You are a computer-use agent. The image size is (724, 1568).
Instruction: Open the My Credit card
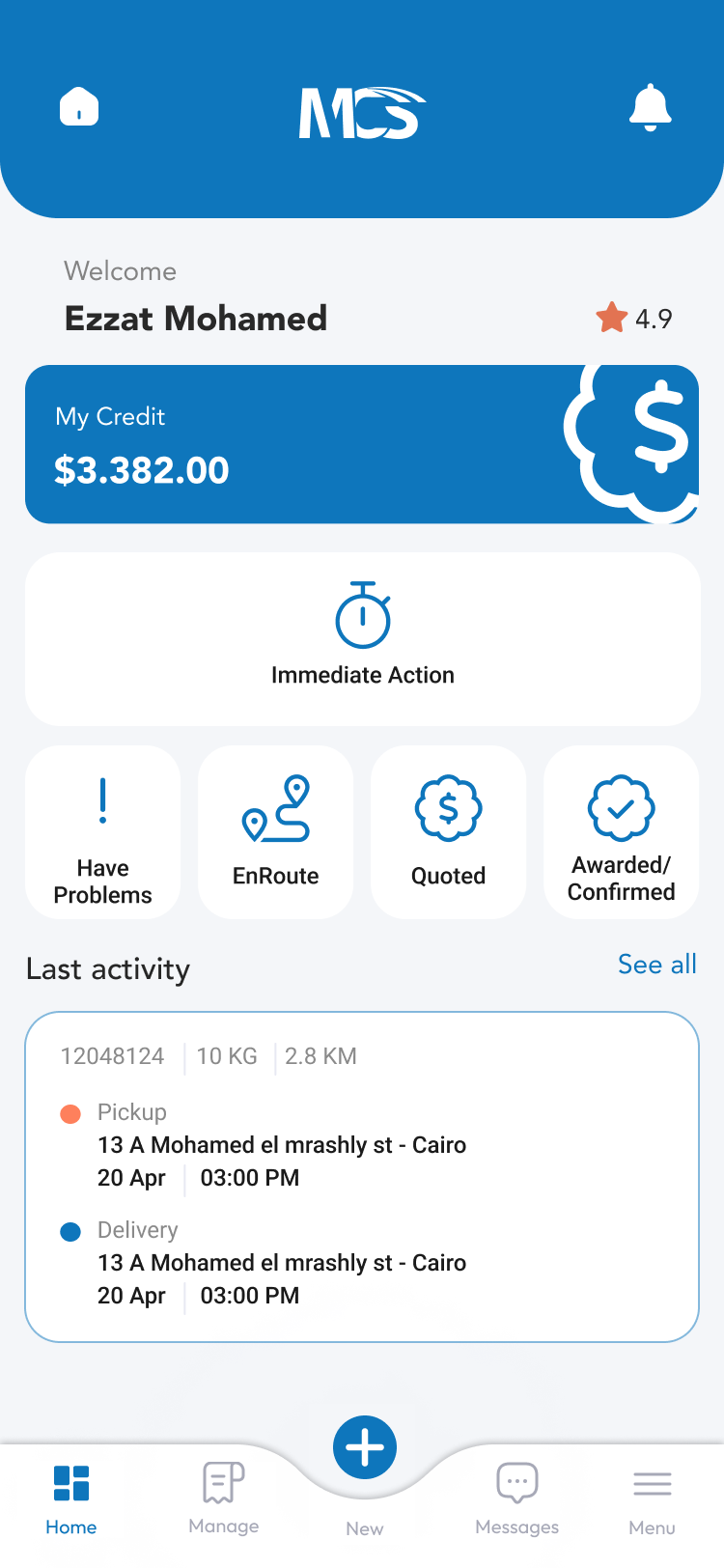[x=362, y=444]
